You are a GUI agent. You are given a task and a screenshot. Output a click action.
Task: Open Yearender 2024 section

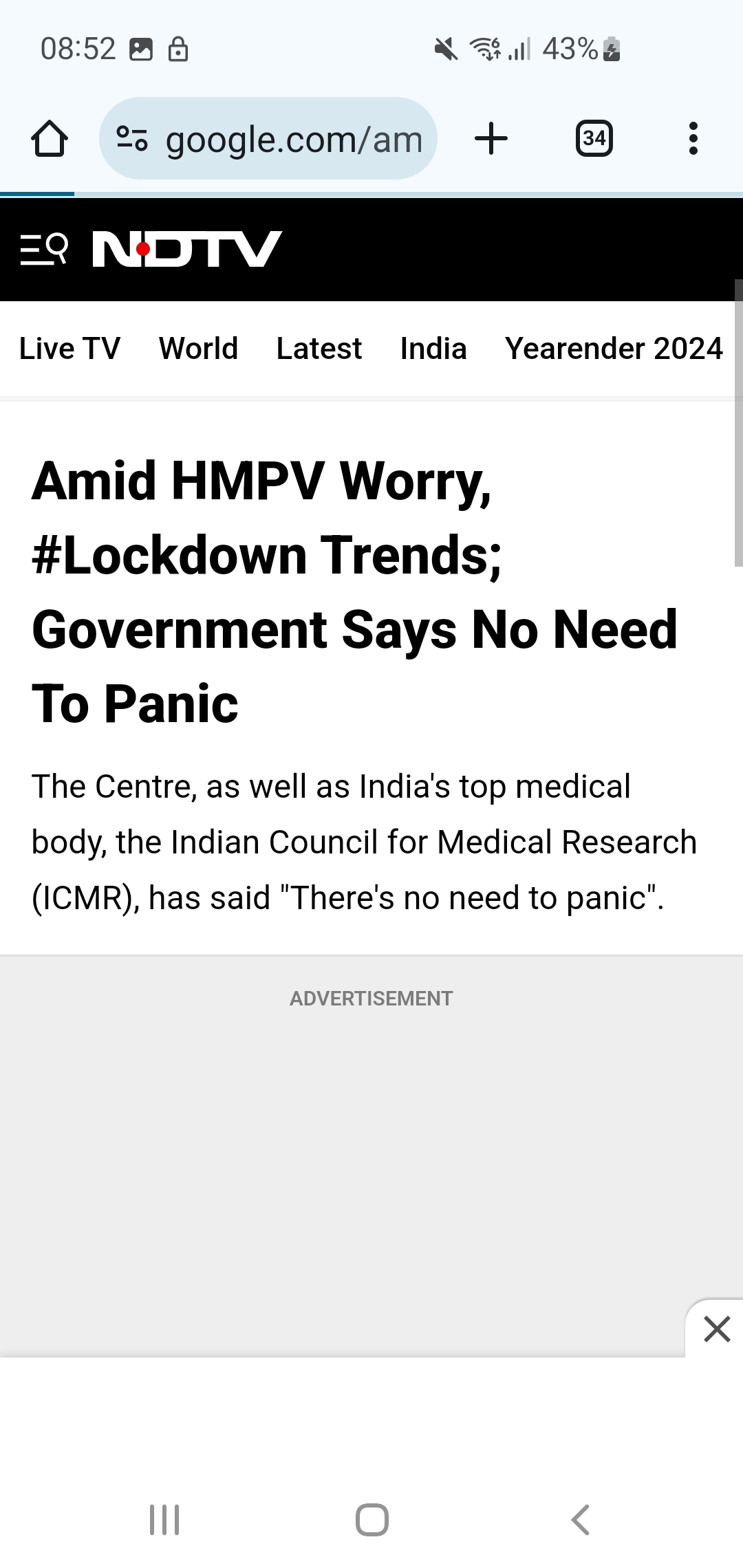(614, 348)
